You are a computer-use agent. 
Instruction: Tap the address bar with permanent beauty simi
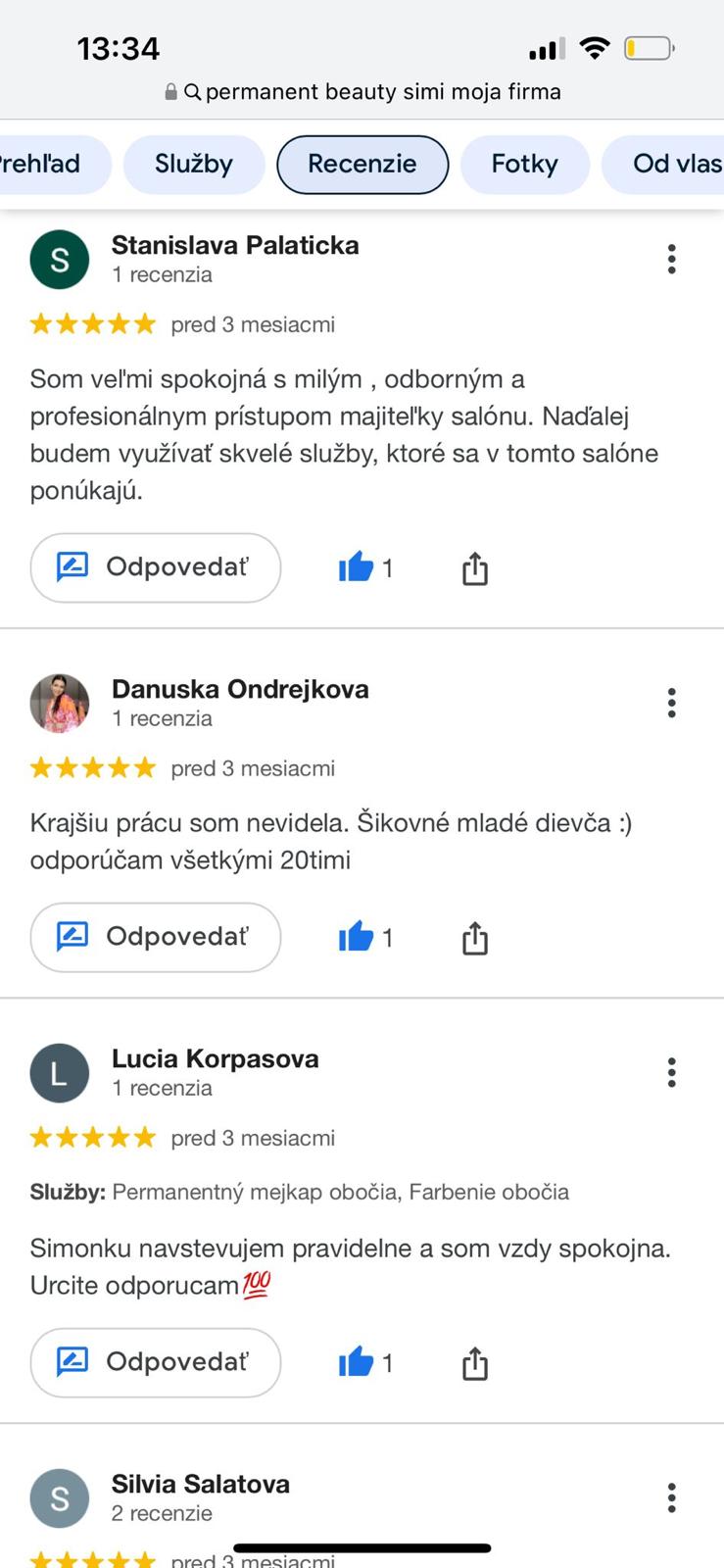(x=362, y=92)
